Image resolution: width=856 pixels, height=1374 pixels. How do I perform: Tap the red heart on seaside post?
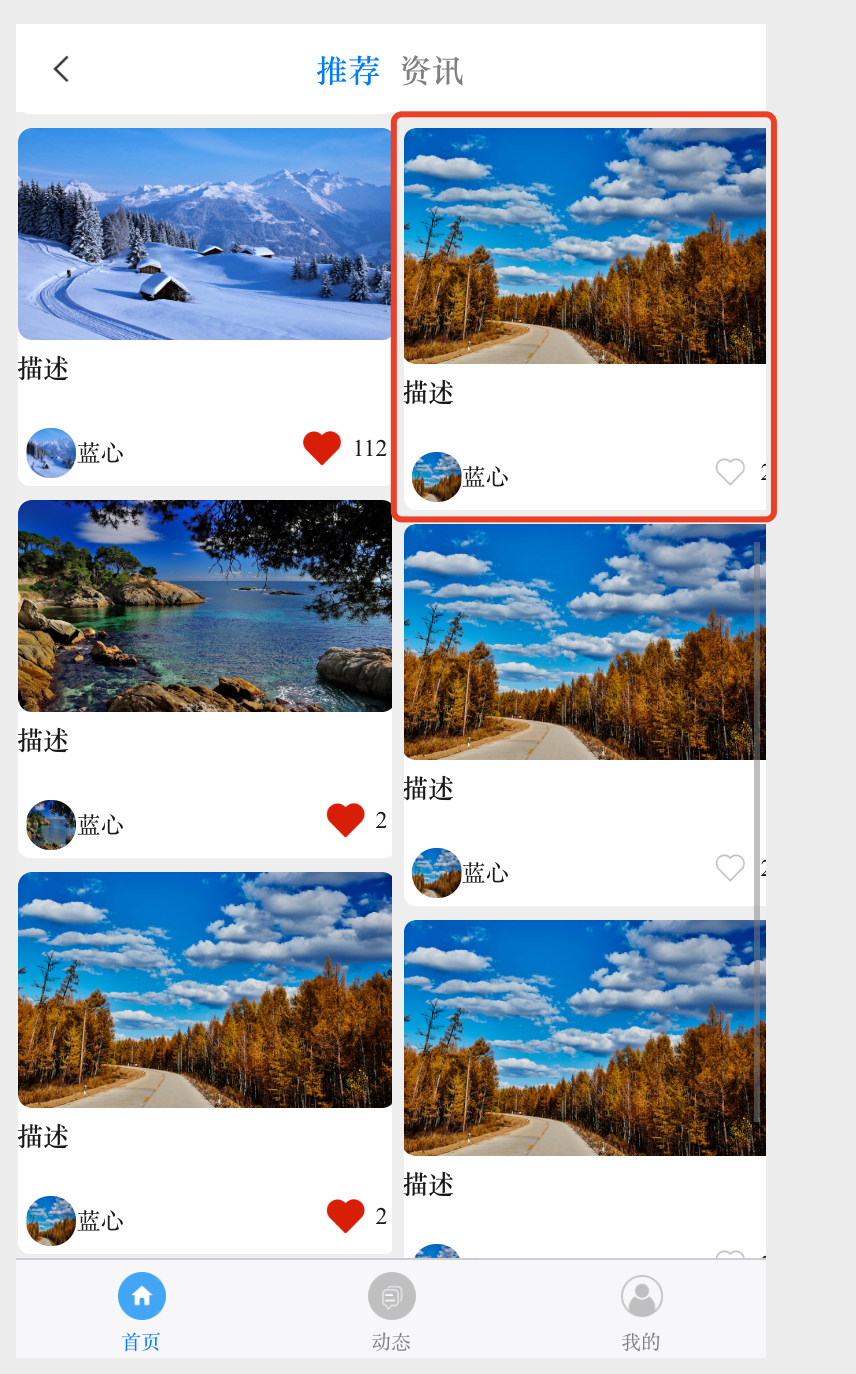[x=345, y=820]
